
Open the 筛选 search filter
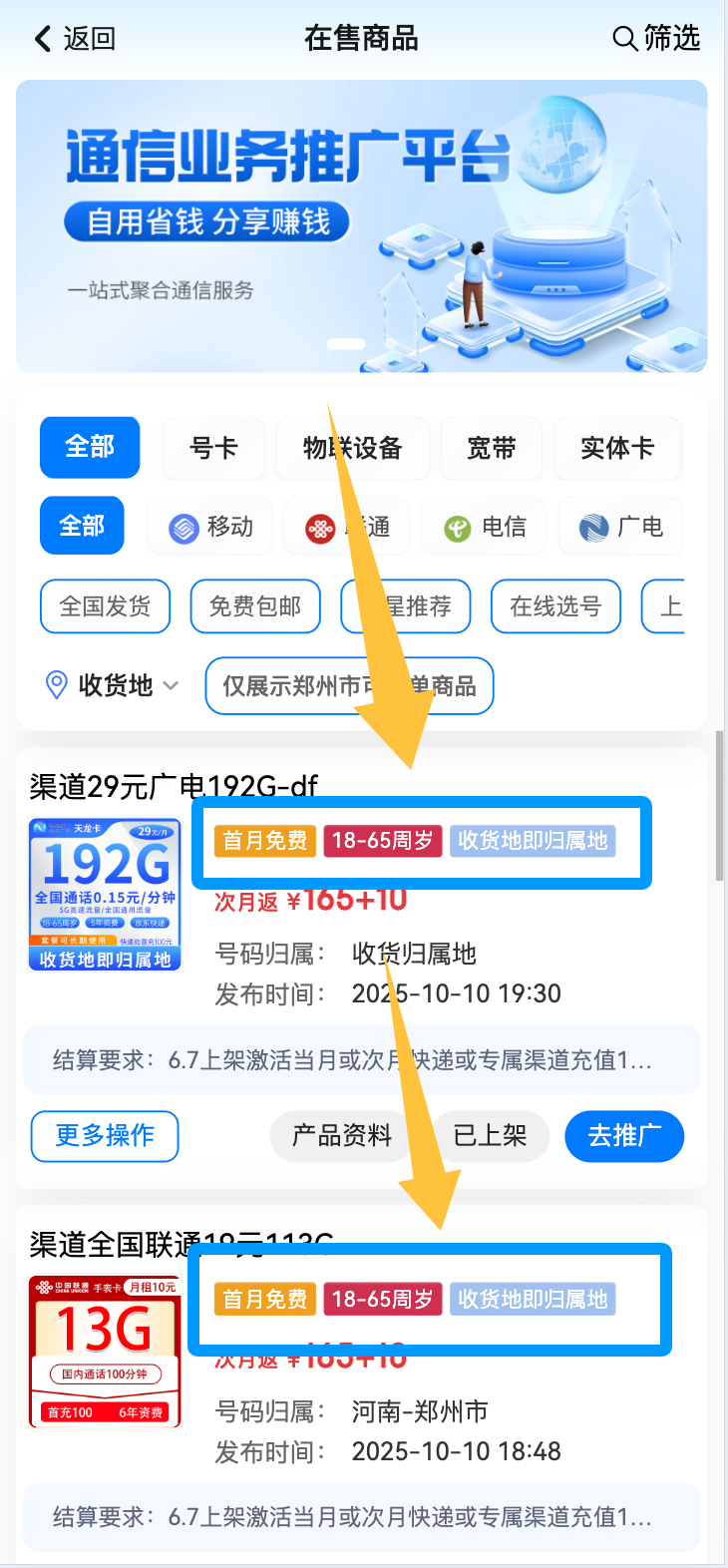656,39
